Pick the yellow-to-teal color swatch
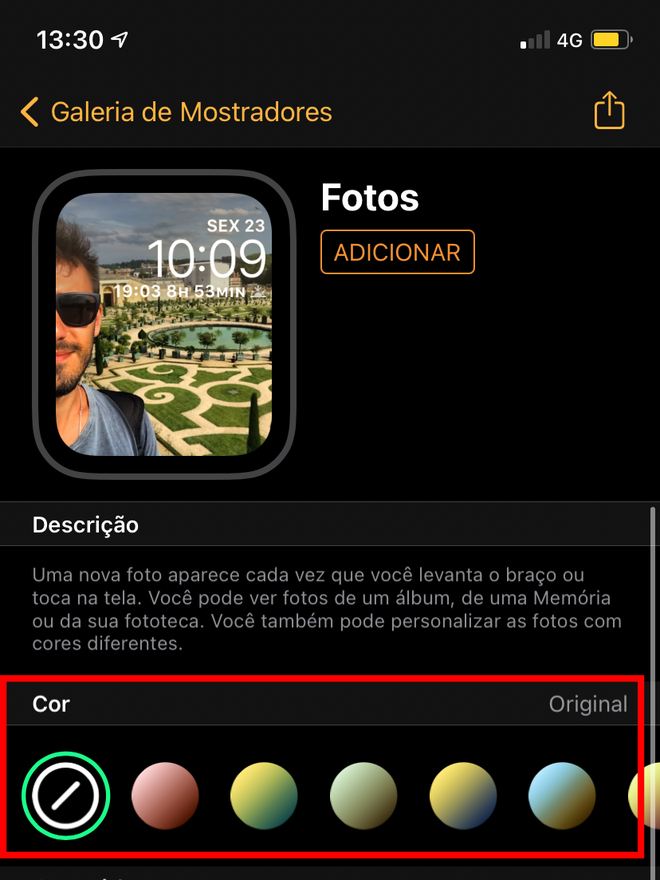Image resolution: width=660 pixels, height=880 pixels. (264, 795)
